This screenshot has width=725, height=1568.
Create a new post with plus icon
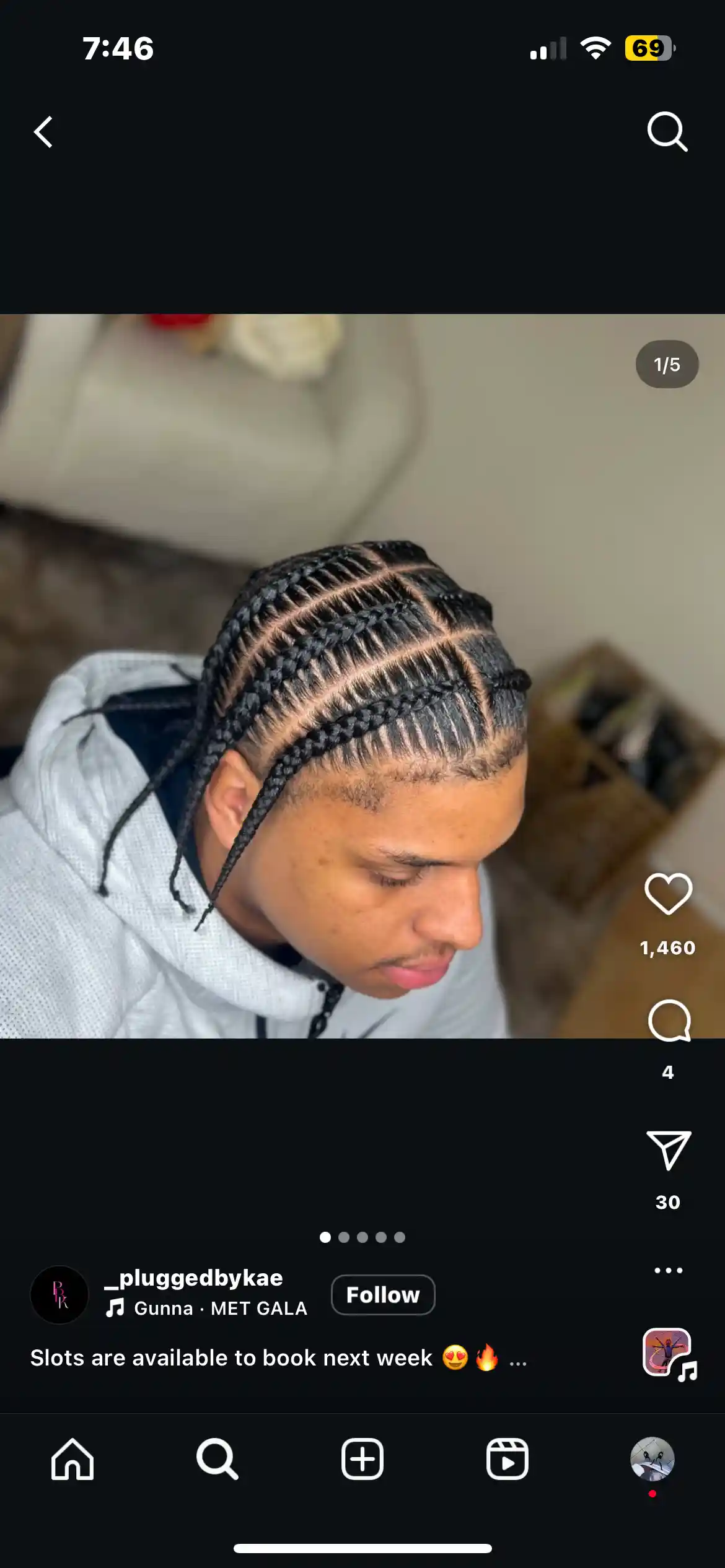click(362, 1459)
